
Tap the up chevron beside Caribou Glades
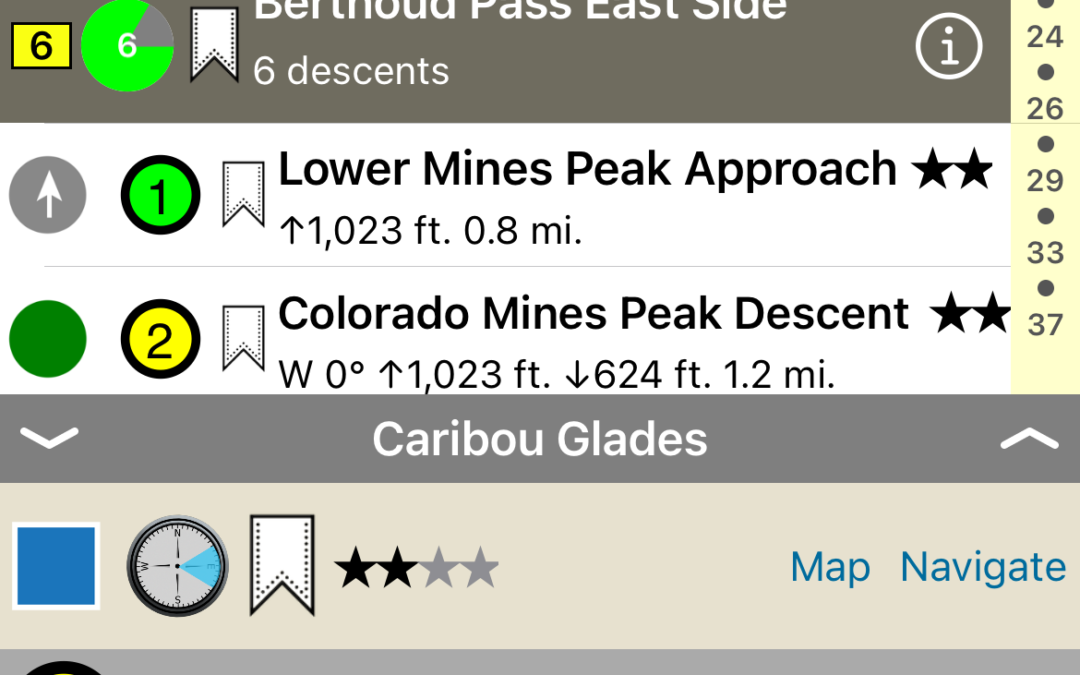pyautogui.click(x=1028, y=438)
